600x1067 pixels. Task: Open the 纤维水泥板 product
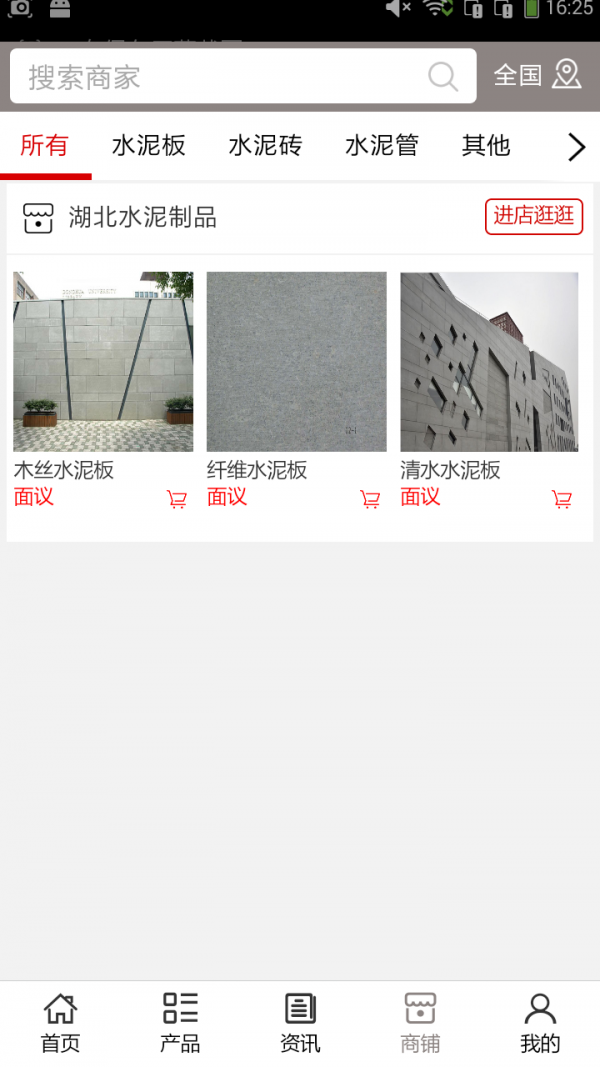[296, 362]
